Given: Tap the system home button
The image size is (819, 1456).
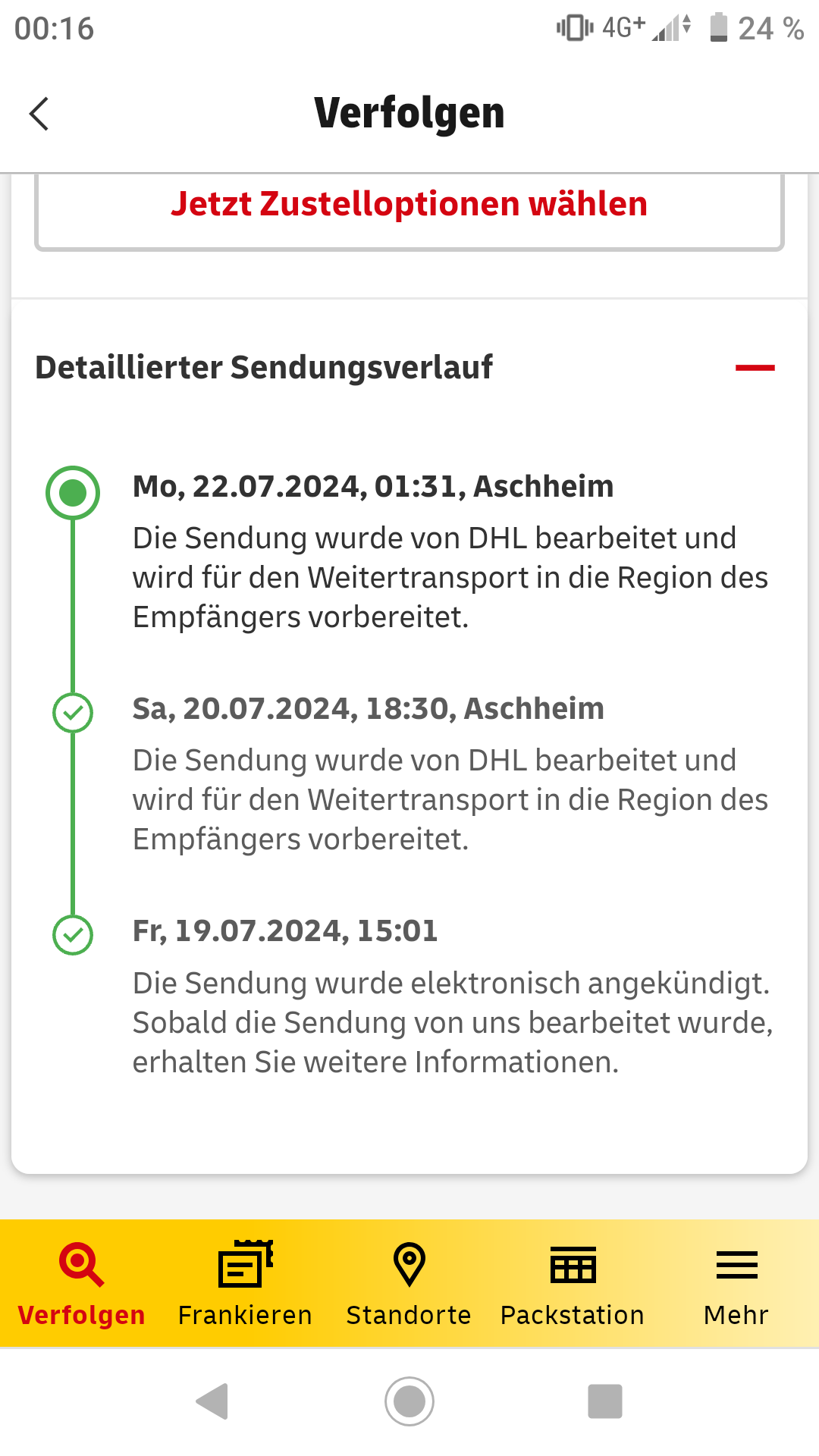Looking at the screenshot, I should [409, 1401].
